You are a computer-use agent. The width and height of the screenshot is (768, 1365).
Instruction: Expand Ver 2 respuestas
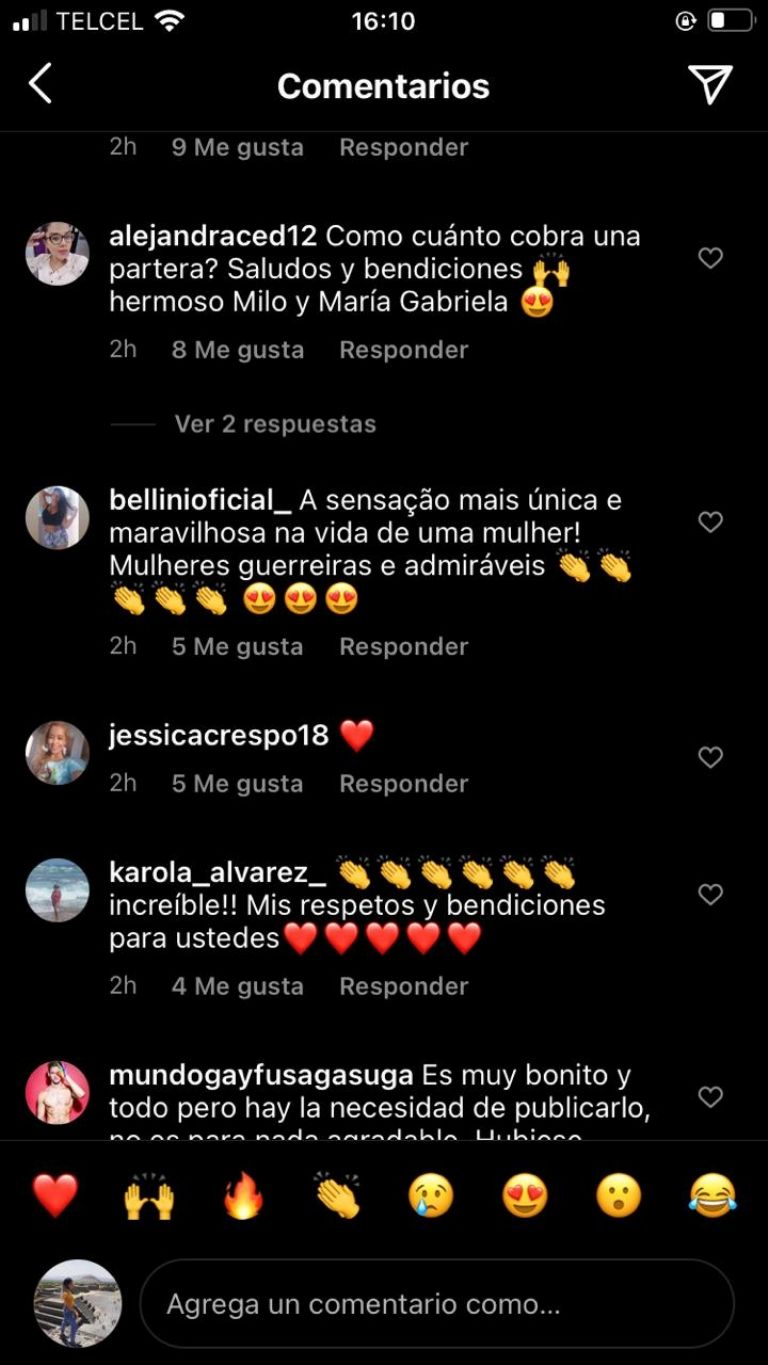point(275,424)
